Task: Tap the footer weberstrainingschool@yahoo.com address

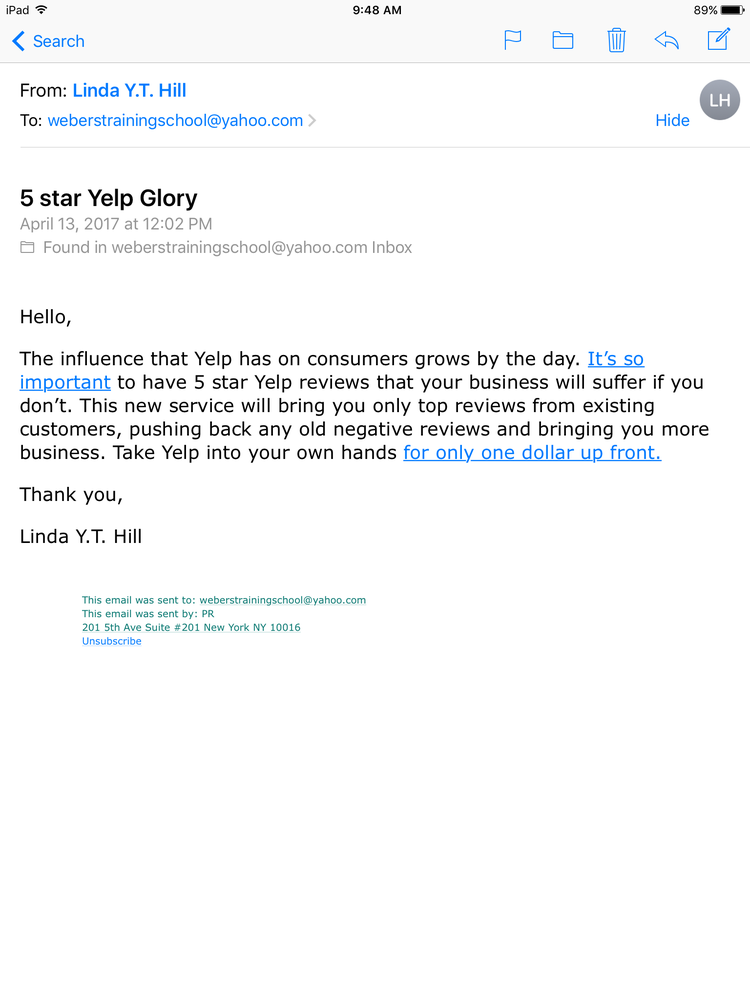Action: click(x=283, y=600)
